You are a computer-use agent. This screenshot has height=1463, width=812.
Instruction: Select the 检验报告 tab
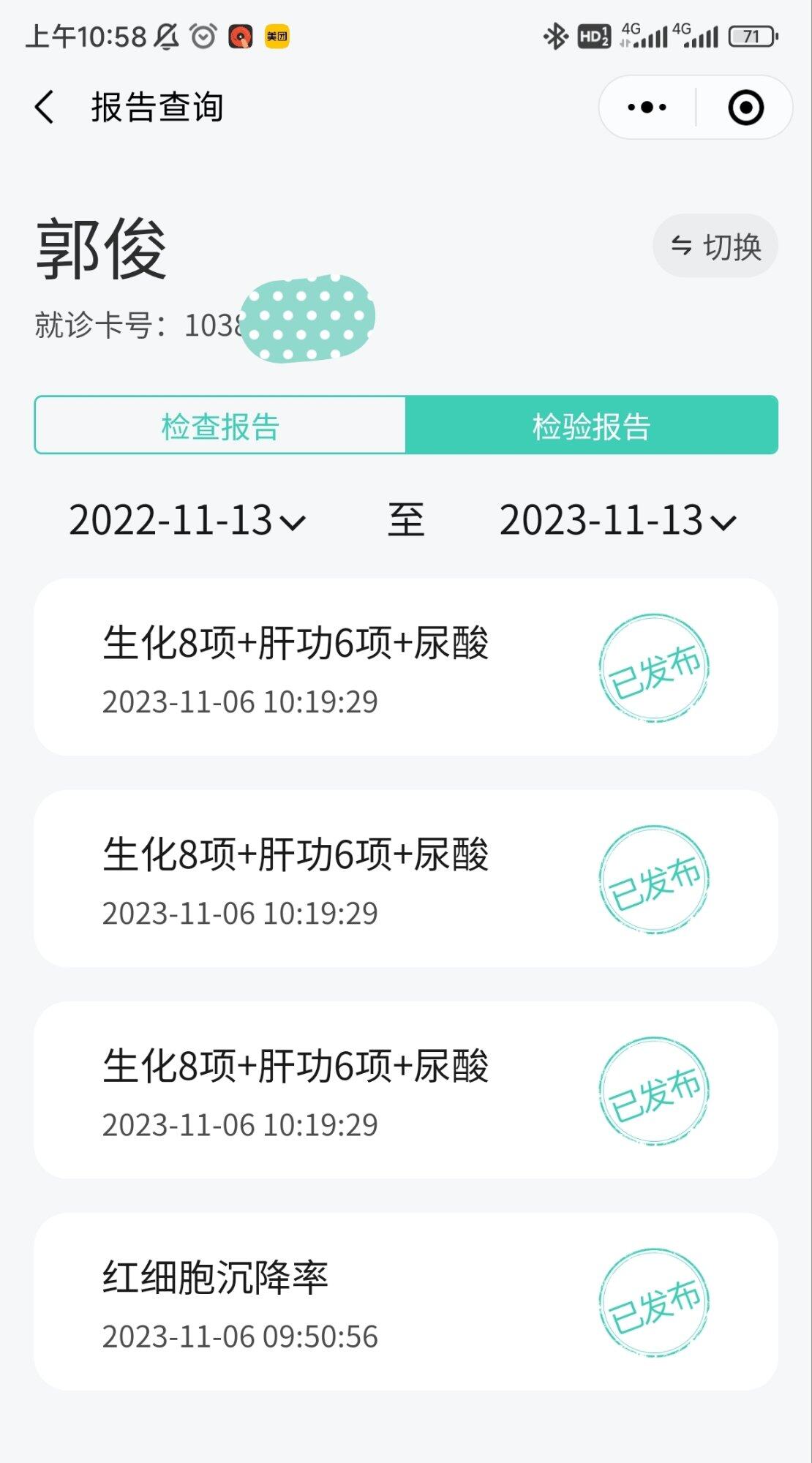click(x=592, y=426)
